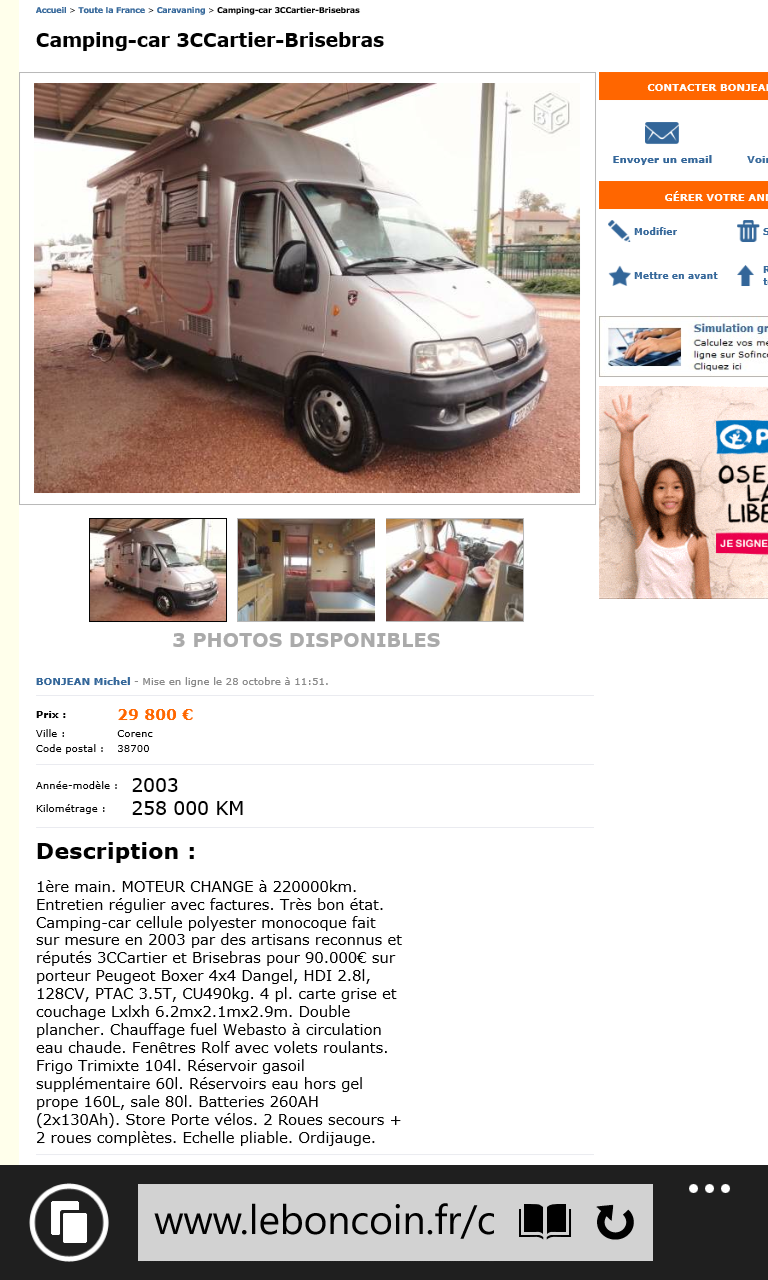Switch to reading view
This screenshot has height=1280, width=768.
(x=545, y=1222)
